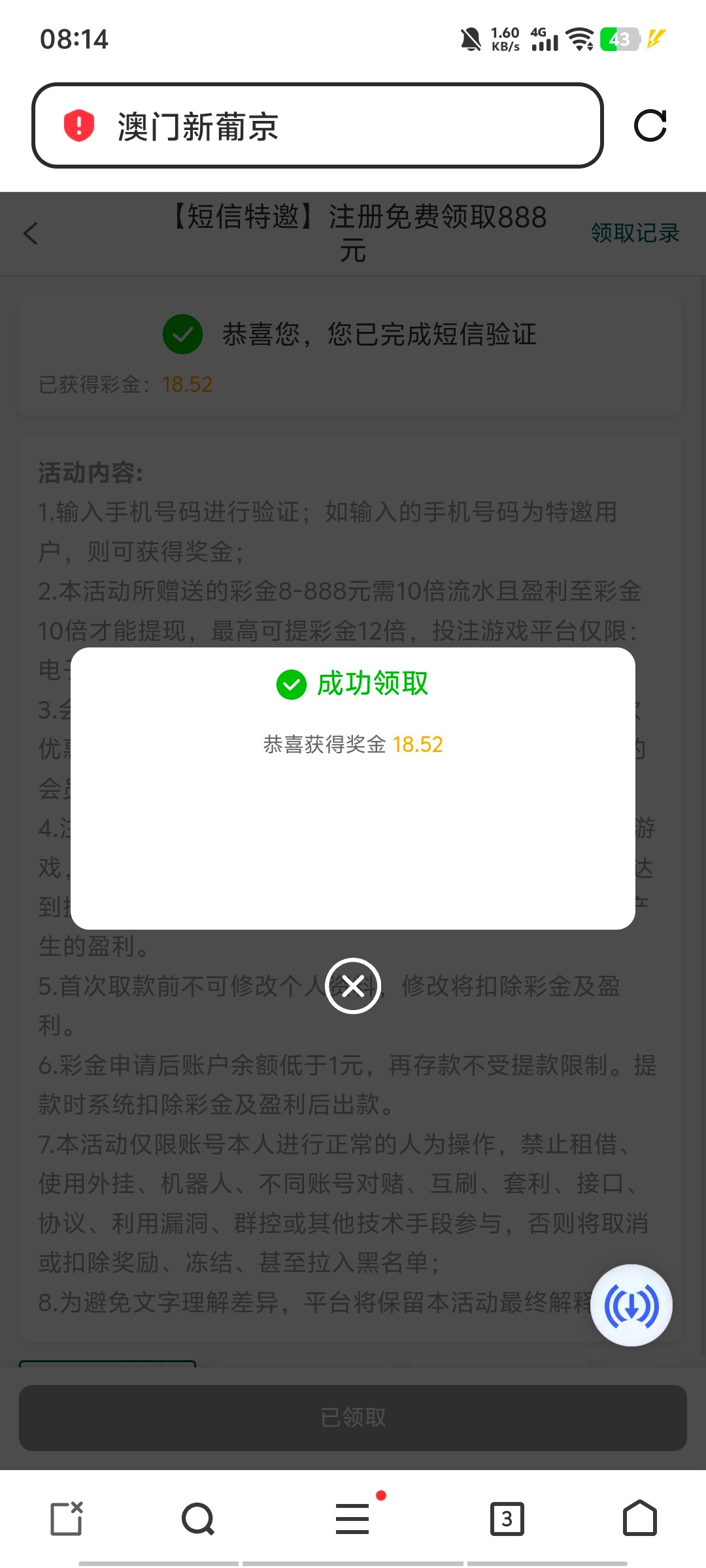Tap the 澳门新葡京 address bar
This screenshot has height=1568, width=706.
(317, 125)
